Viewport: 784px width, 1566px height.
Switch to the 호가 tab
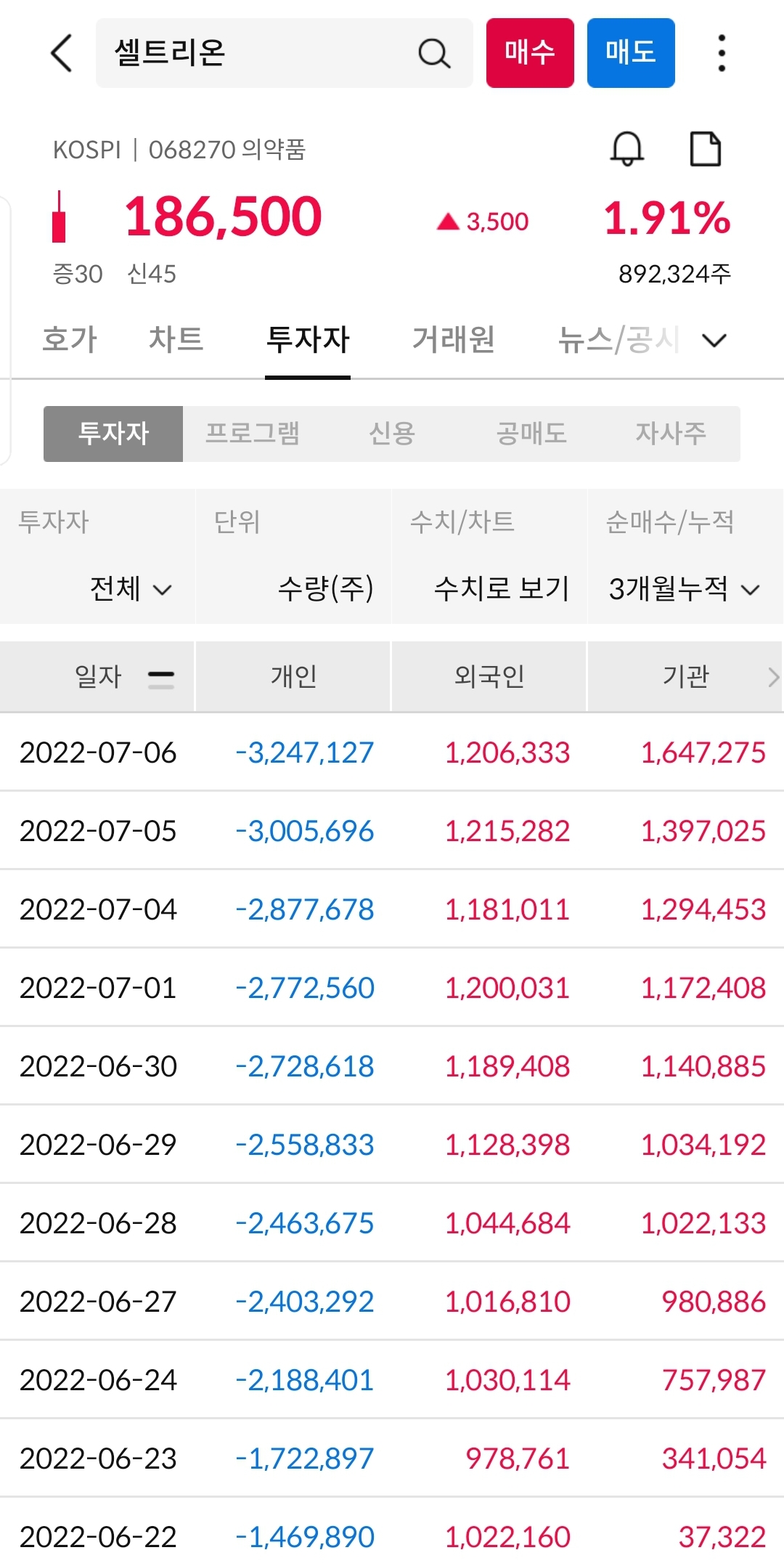pyautogui.click(x=70, y=339)
